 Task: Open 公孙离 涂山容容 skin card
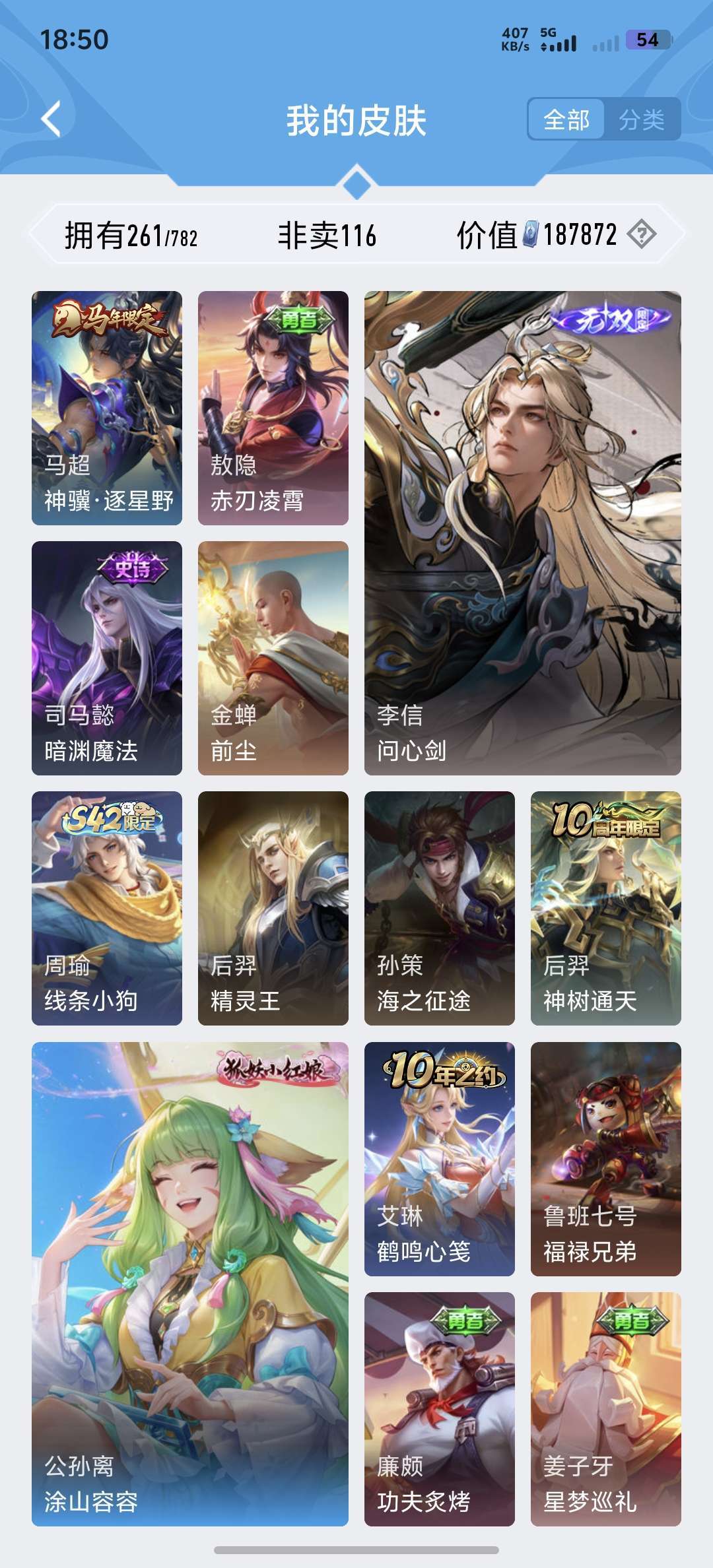coord(190,1284)
